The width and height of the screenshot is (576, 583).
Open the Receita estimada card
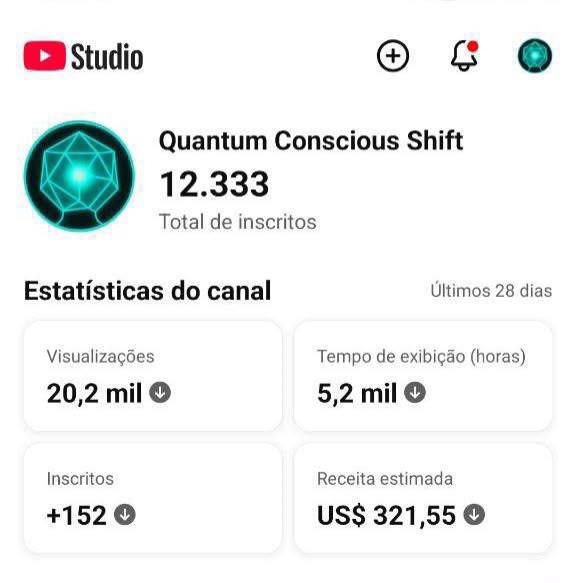tap(423, 499)
